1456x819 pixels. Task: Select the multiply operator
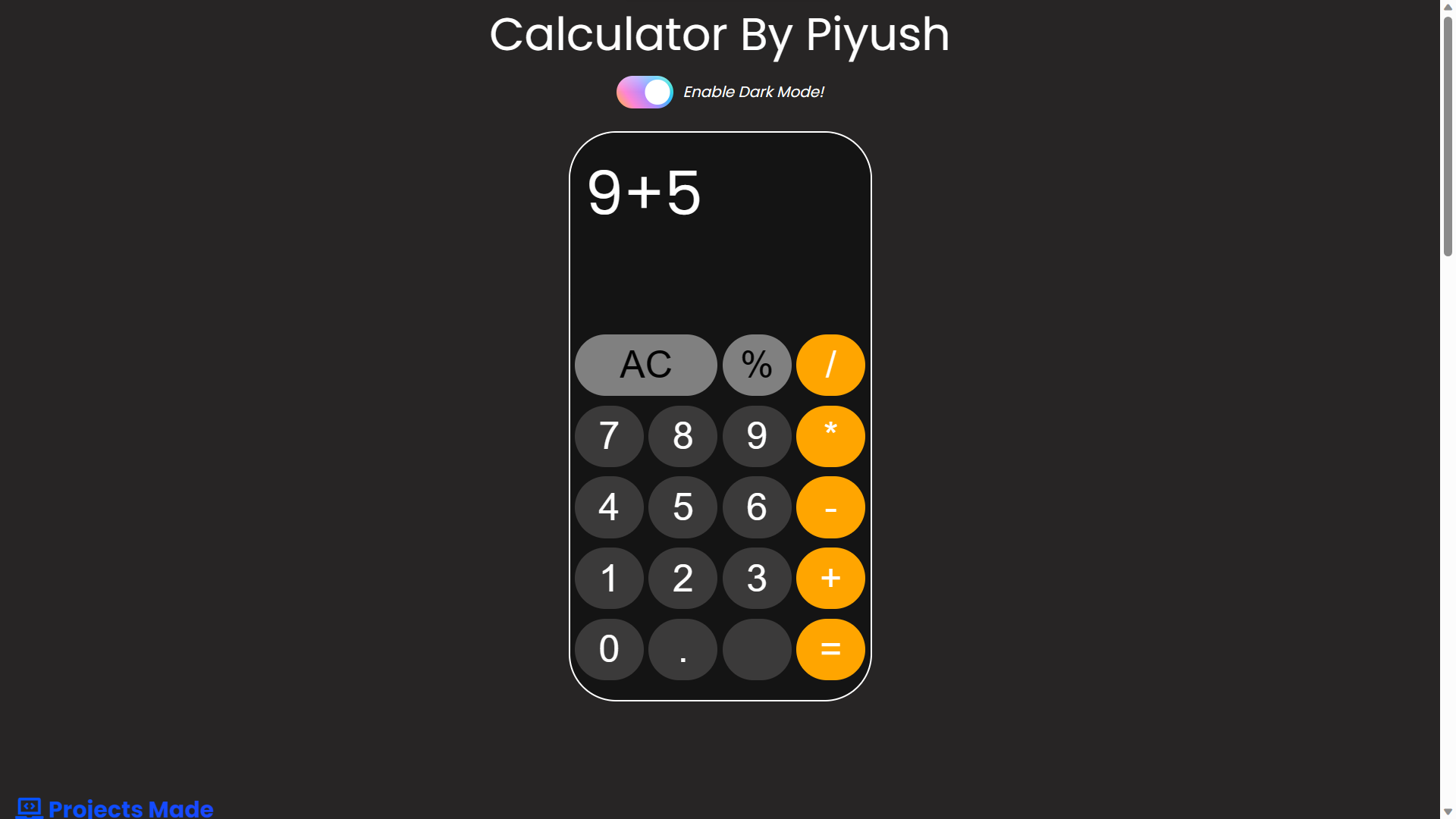(x=830, y=436)
